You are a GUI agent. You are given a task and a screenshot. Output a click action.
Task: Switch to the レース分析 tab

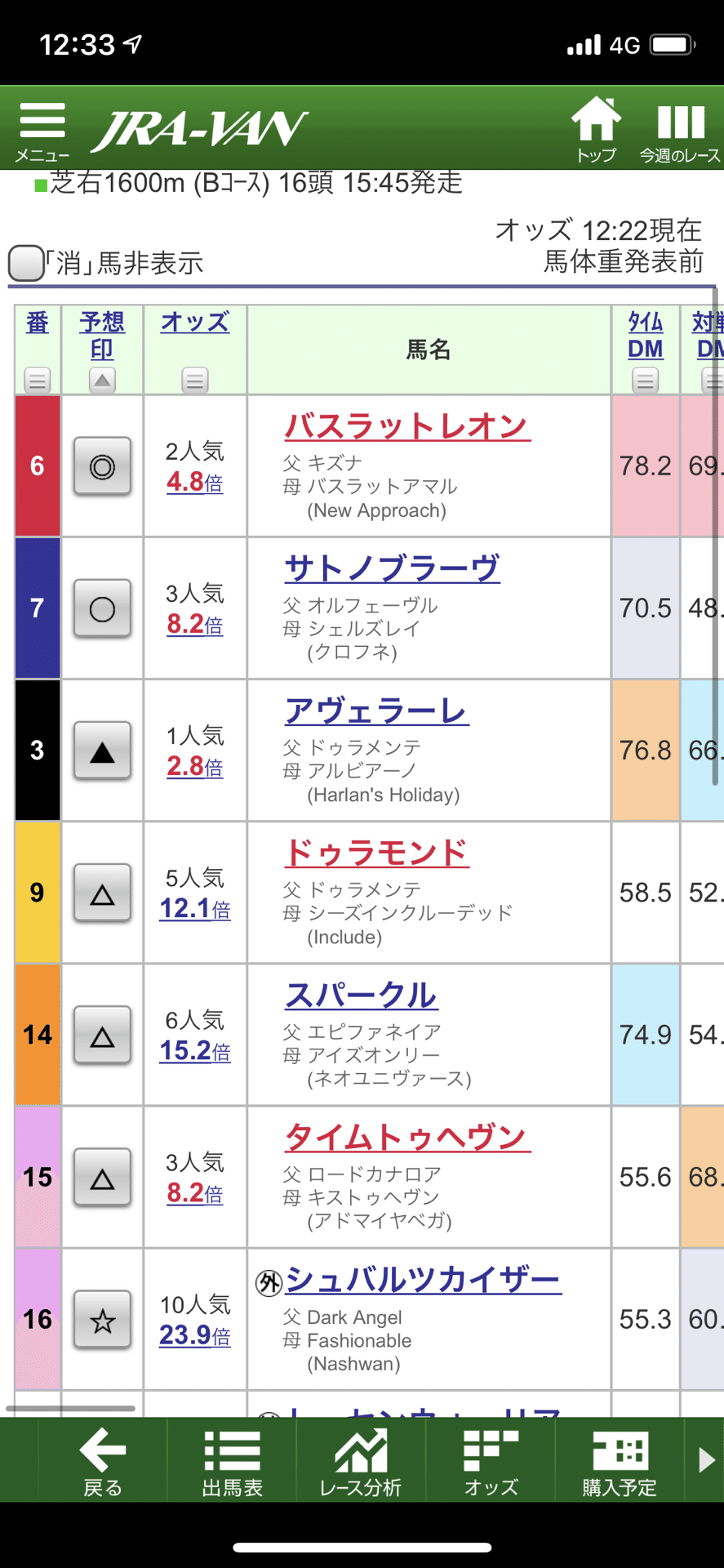tap(361, 1462)
